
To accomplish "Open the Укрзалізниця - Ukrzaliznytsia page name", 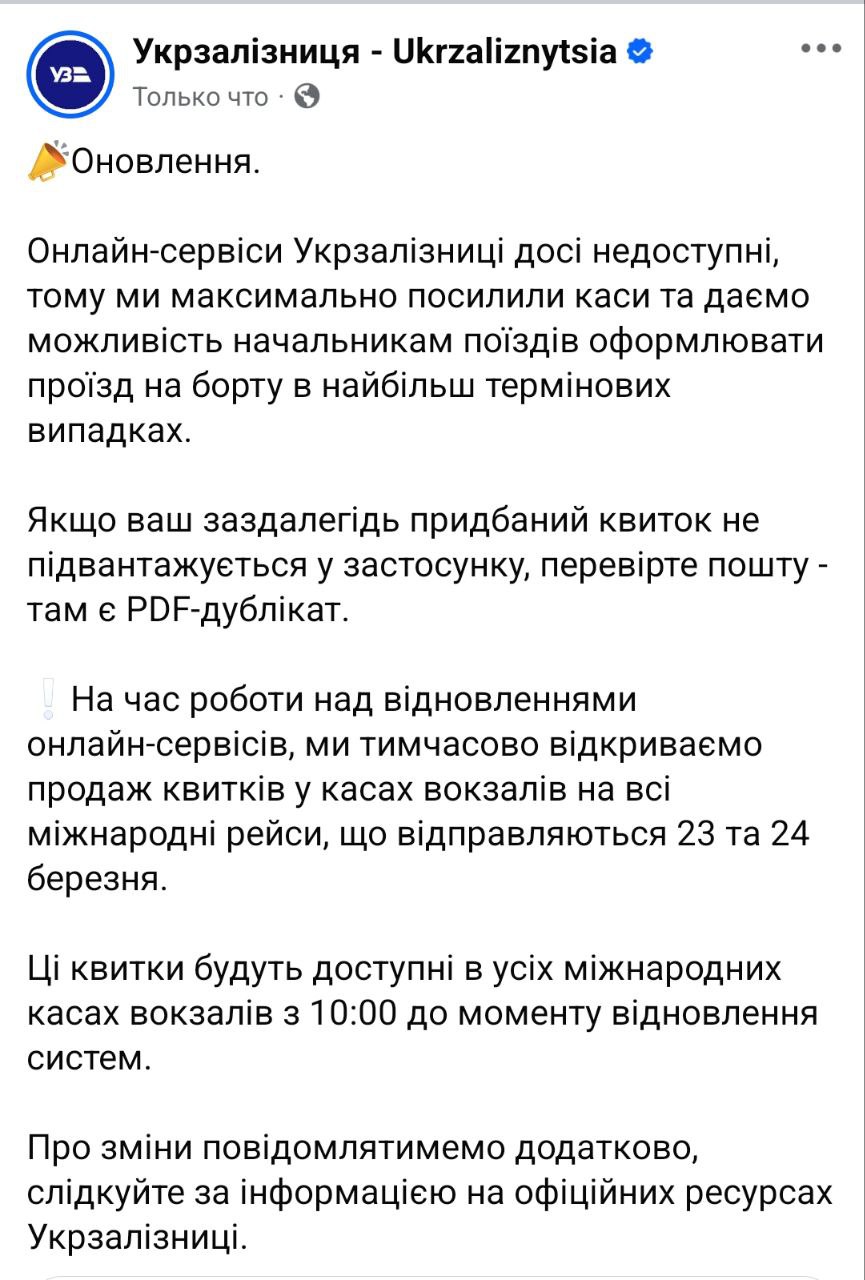I will click(375, 52).
